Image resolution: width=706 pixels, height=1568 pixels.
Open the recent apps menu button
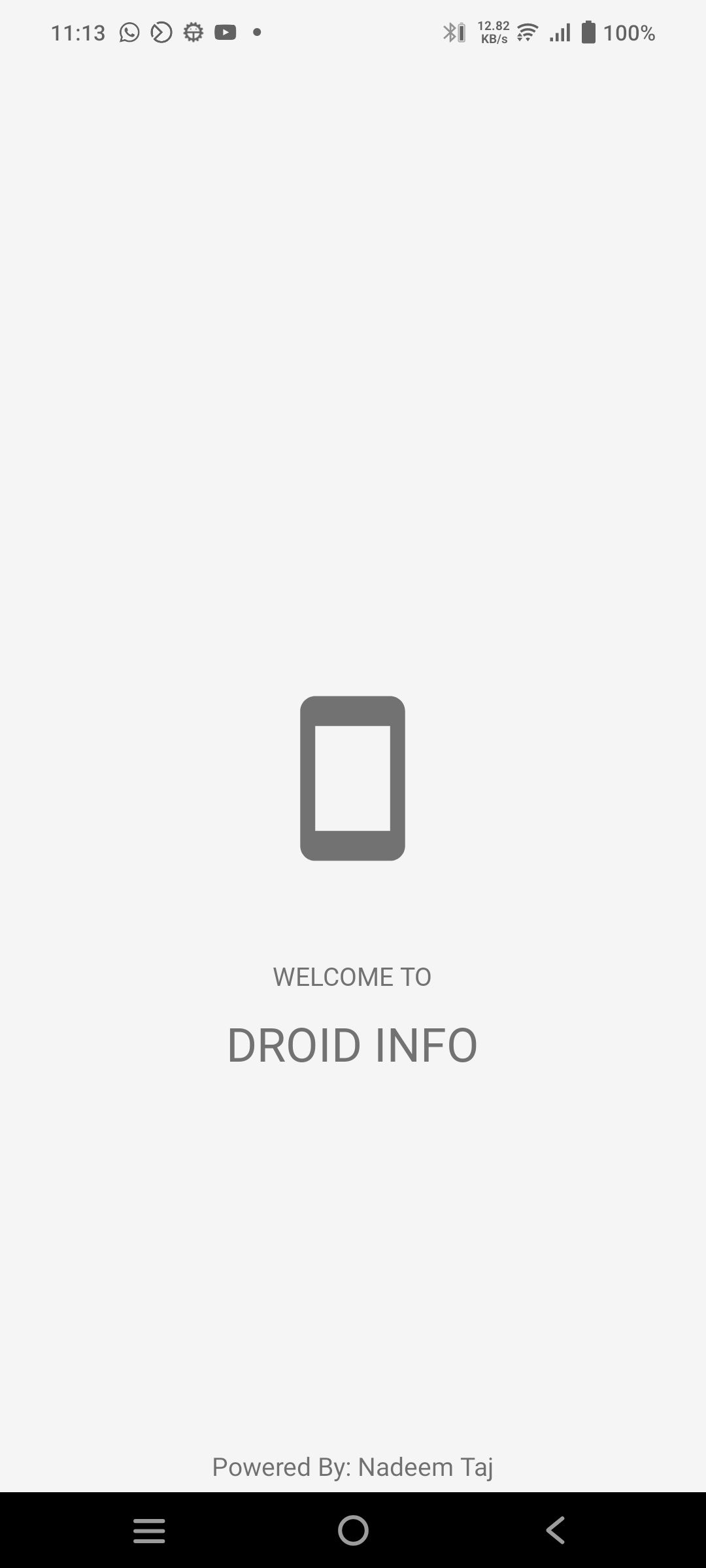(149, 1531)
